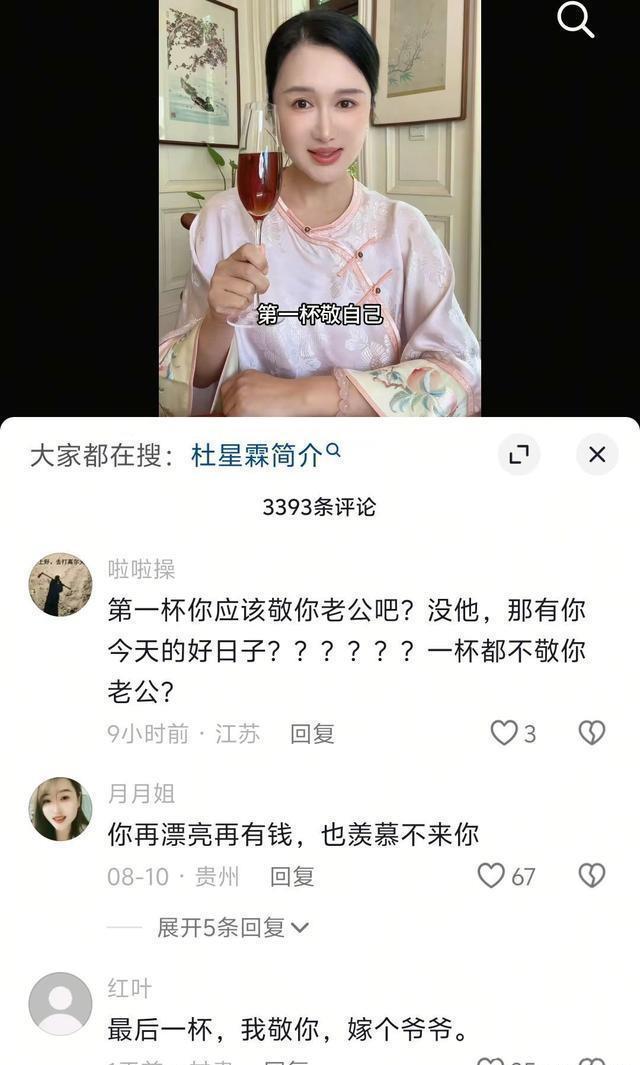Open the search magnifier icon
The width and height of the screenshot is (640, 1065).
[576, 19]
